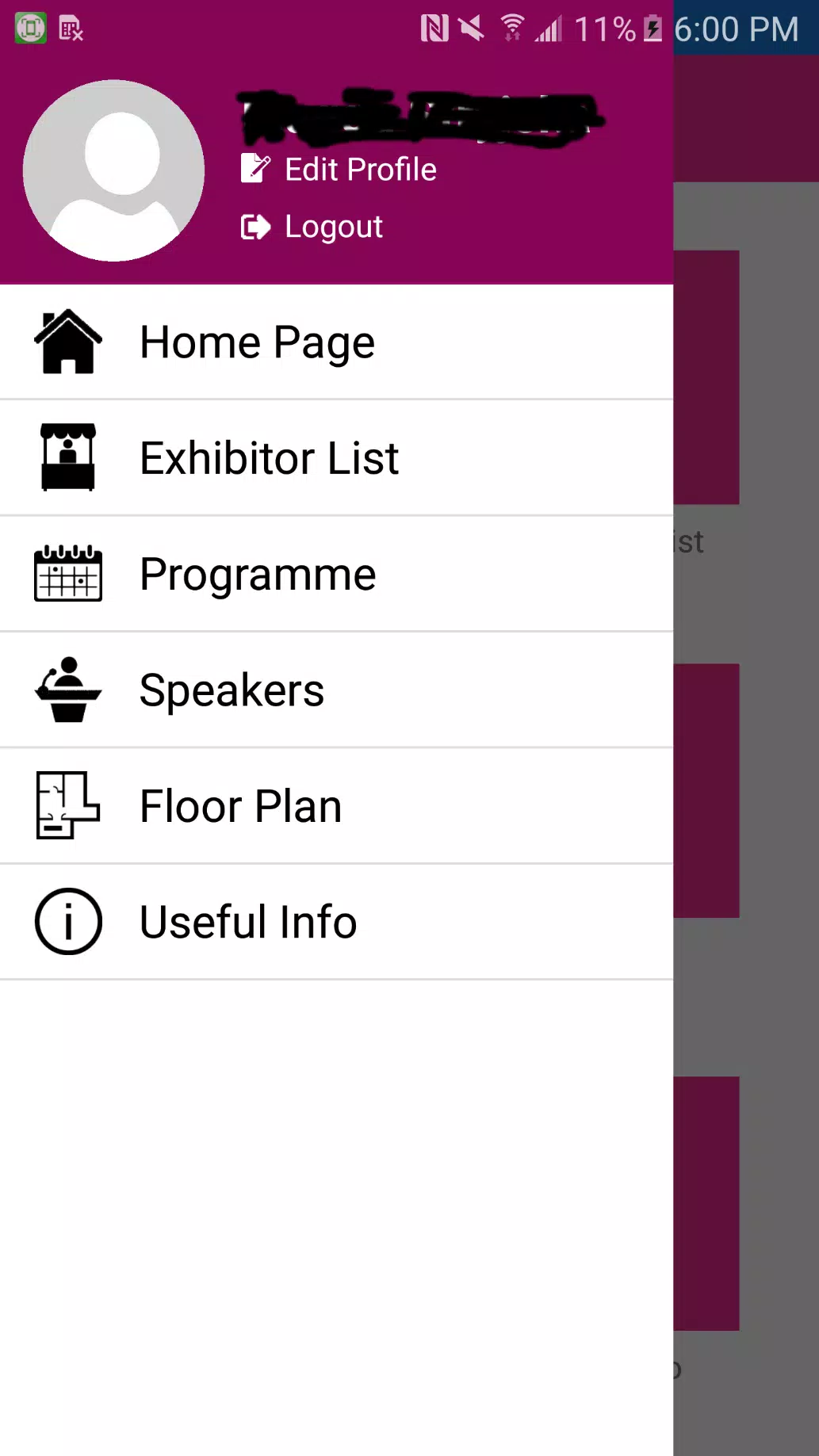819x1456 pixels.
Task: Open the Speakers section
Action: [336, 690]
